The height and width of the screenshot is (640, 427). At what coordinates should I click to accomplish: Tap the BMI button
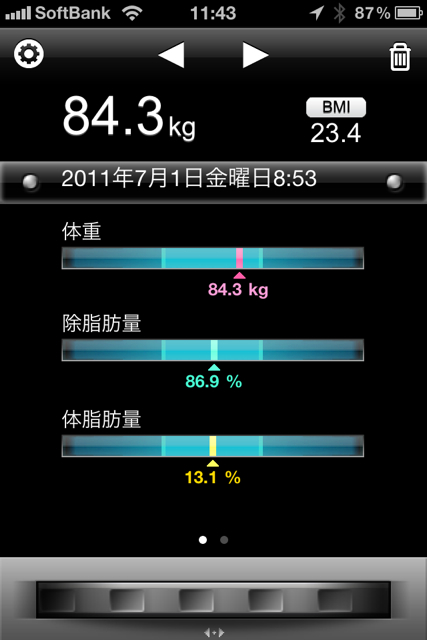336,107
